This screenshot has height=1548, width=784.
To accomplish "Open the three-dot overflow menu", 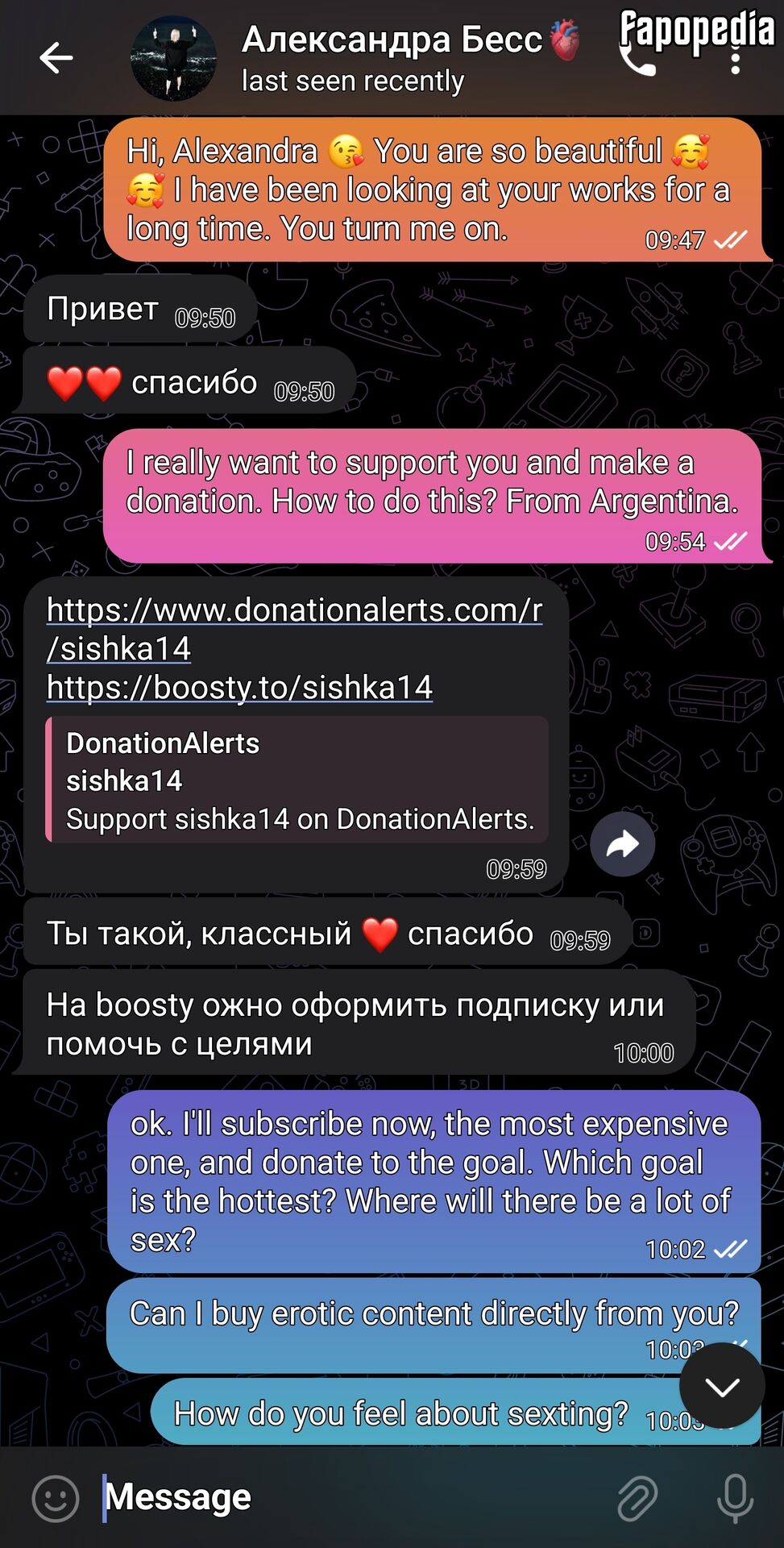I will (x=735, y=58).
